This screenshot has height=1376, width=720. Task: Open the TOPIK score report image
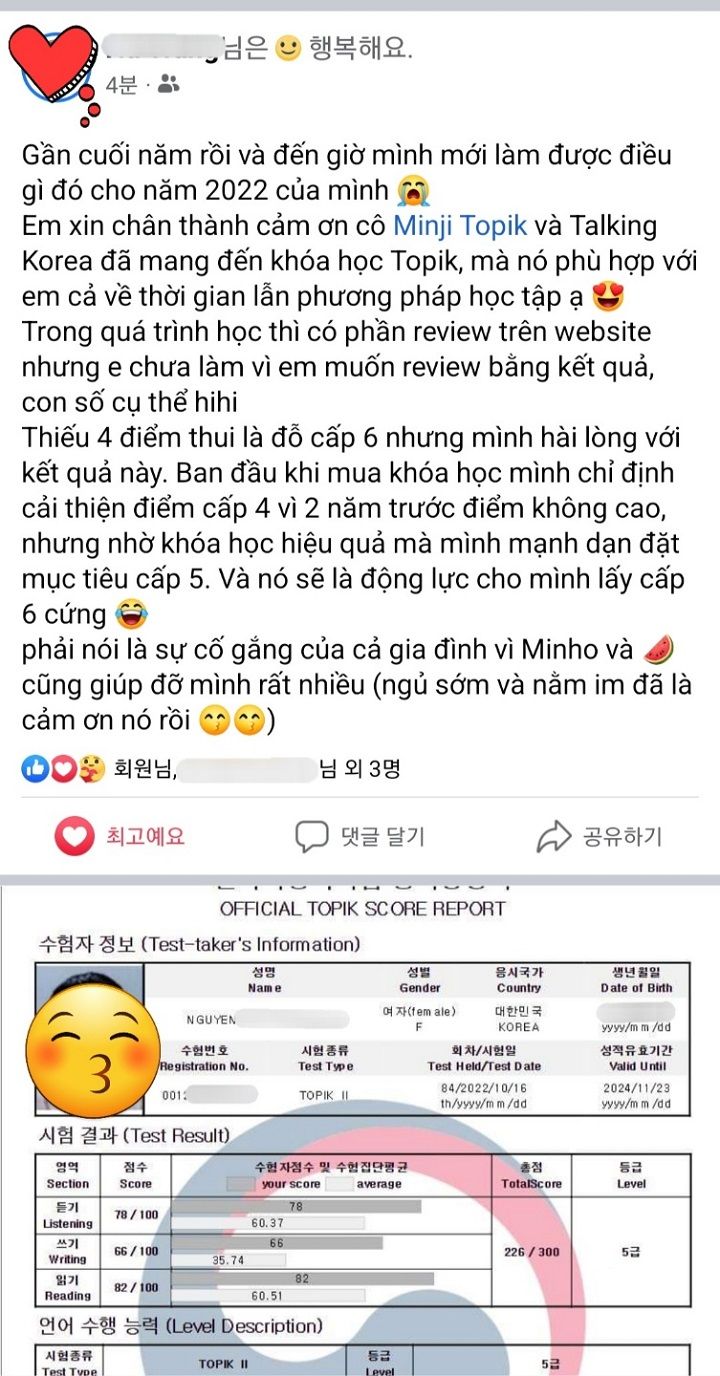(x=360, y=1130)
